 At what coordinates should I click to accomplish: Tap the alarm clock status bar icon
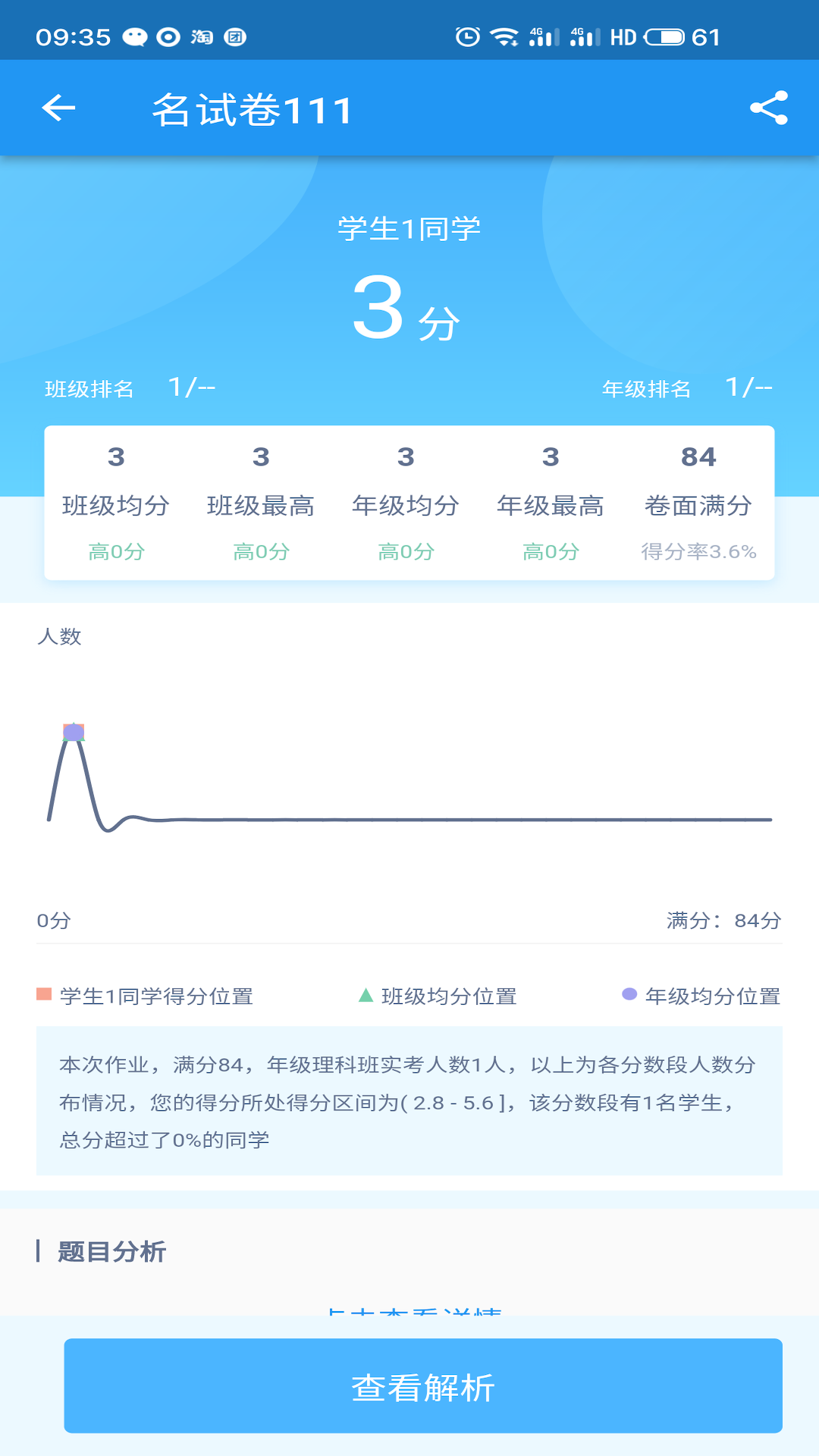pyautogui.click(x=466, y=36)
